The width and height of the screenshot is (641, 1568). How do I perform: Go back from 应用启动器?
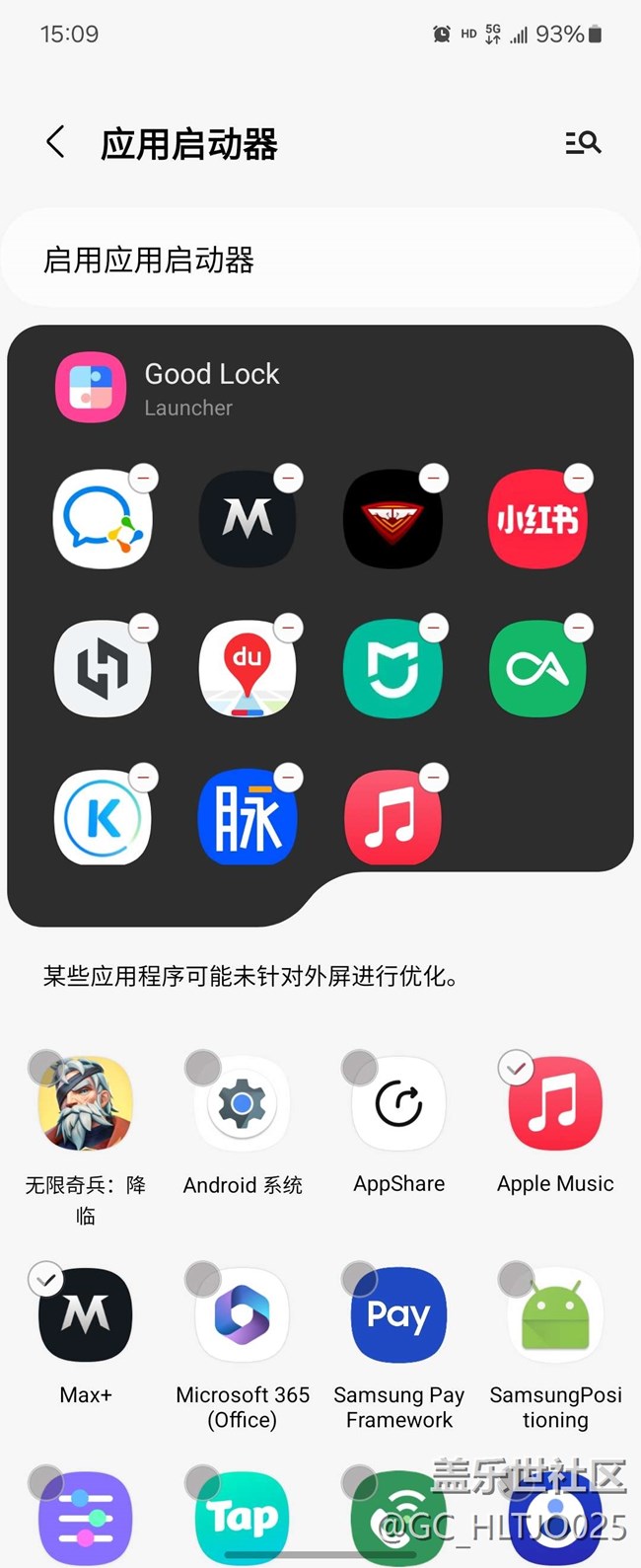[56, 143]
